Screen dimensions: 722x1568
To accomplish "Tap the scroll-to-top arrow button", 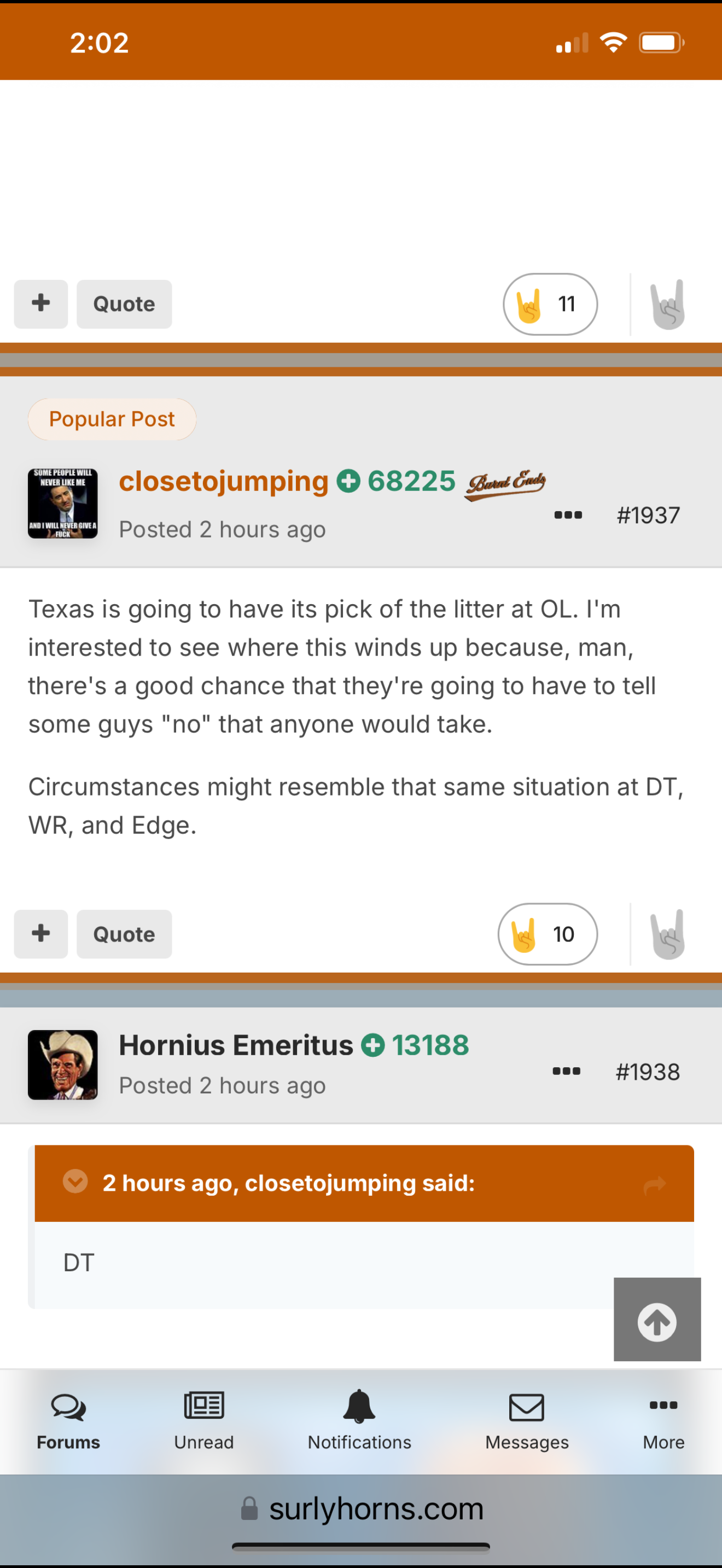I will (657, 1319).
